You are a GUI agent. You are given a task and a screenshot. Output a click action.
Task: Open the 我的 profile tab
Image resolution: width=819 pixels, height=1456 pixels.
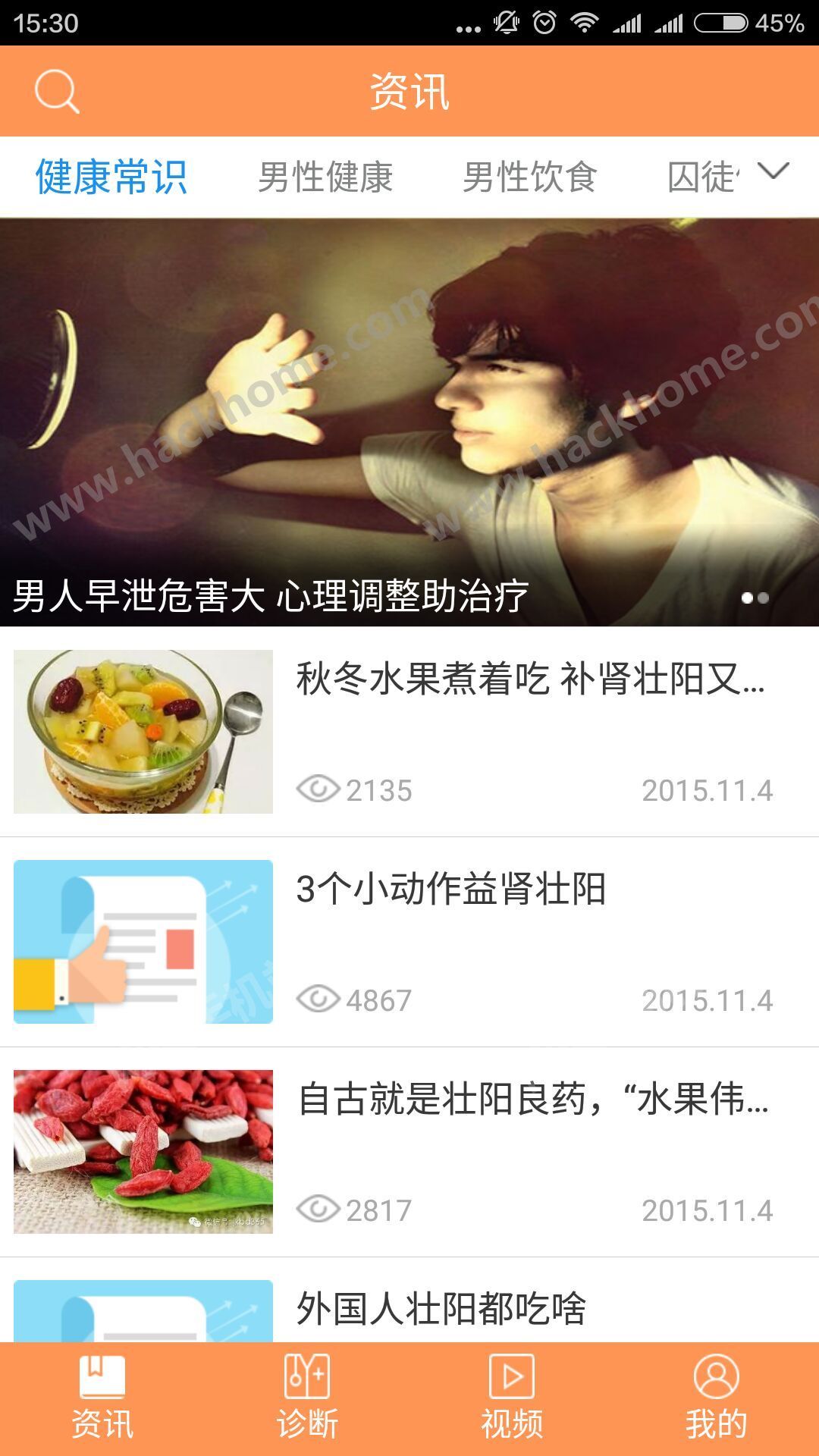click(717, 1399)
